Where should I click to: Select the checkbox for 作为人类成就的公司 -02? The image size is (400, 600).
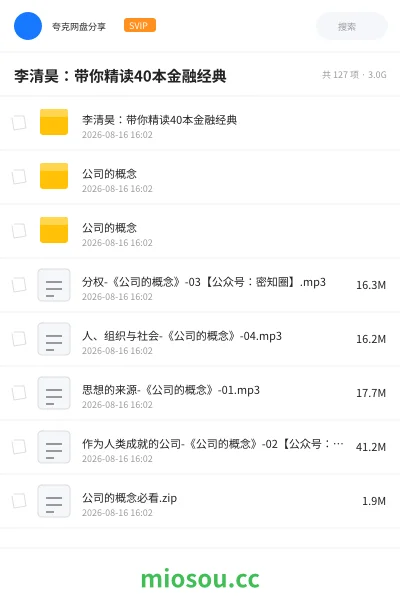click(x=19, y=447)
